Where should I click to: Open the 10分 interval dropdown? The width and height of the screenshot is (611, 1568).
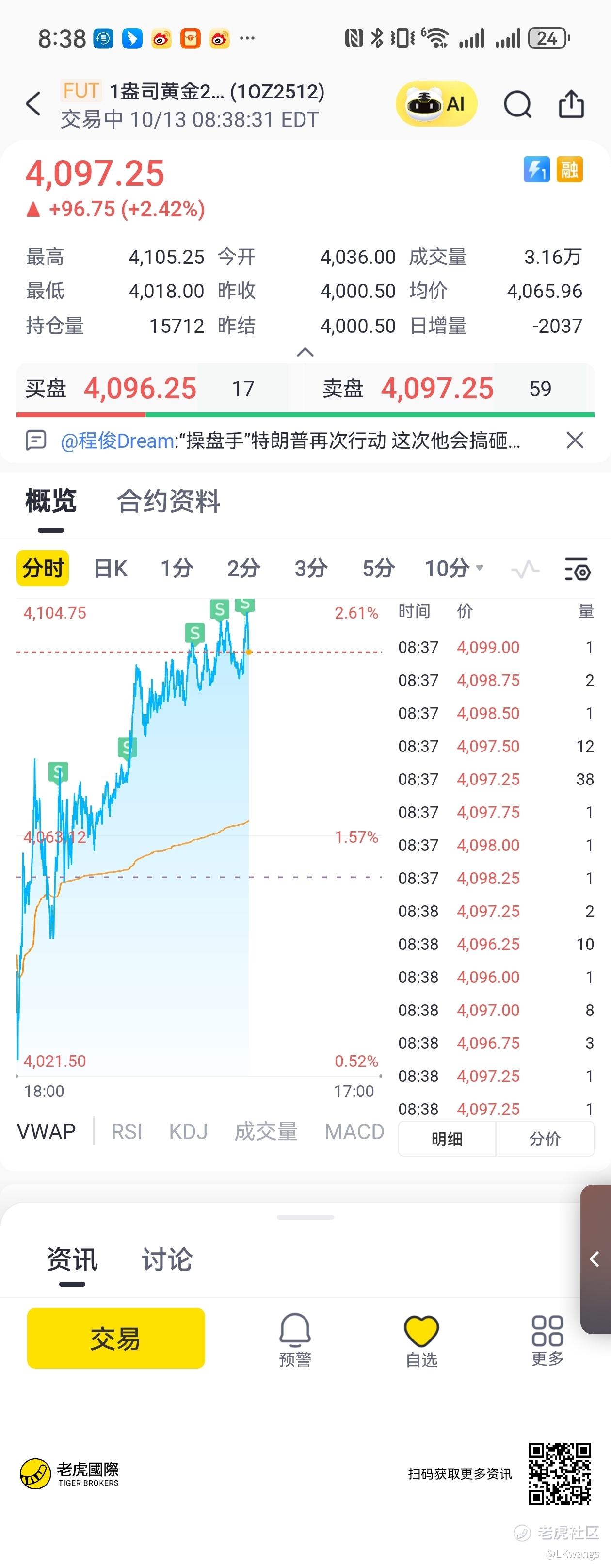point(454,569)
